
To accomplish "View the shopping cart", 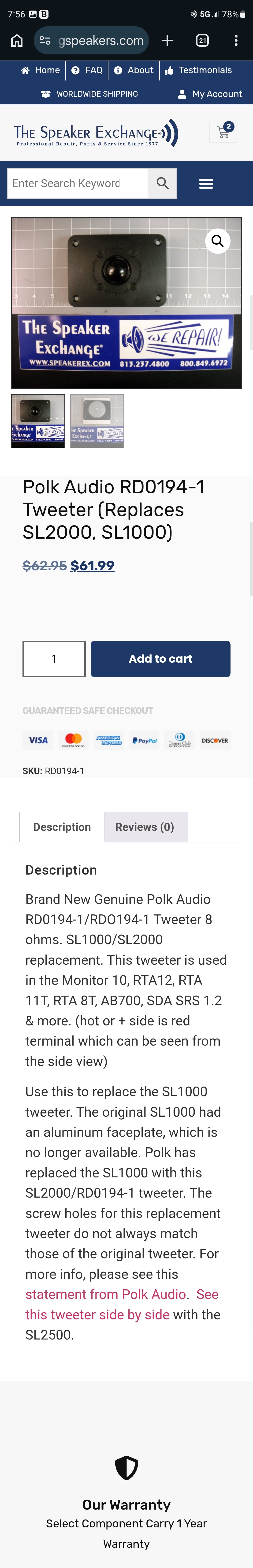I will pyautogui.click(x=223, y=132).
